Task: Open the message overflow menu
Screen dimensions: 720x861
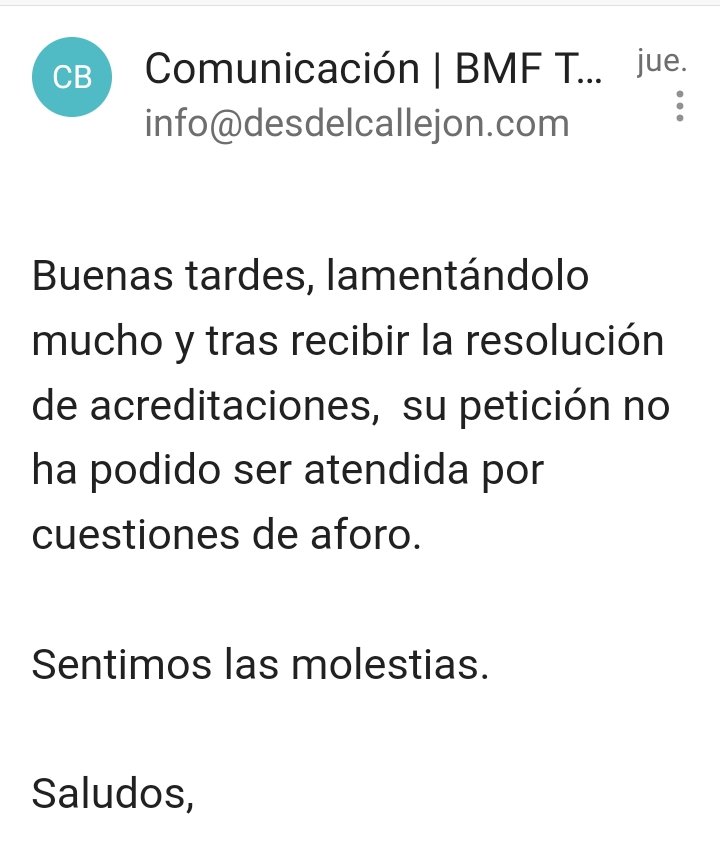Action: pos(680,106)
